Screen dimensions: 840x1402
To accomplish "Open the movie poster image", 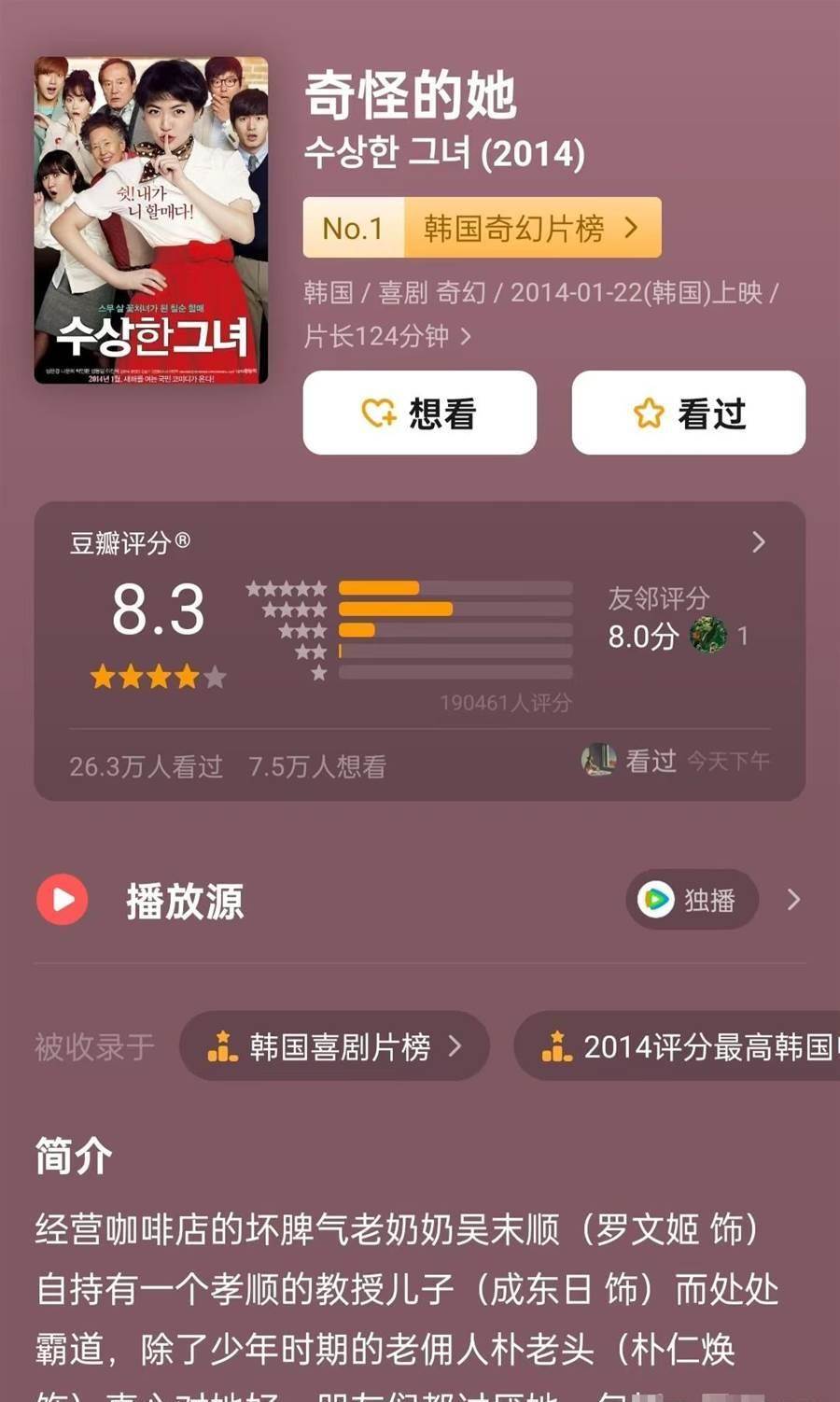I will [151, 220].
